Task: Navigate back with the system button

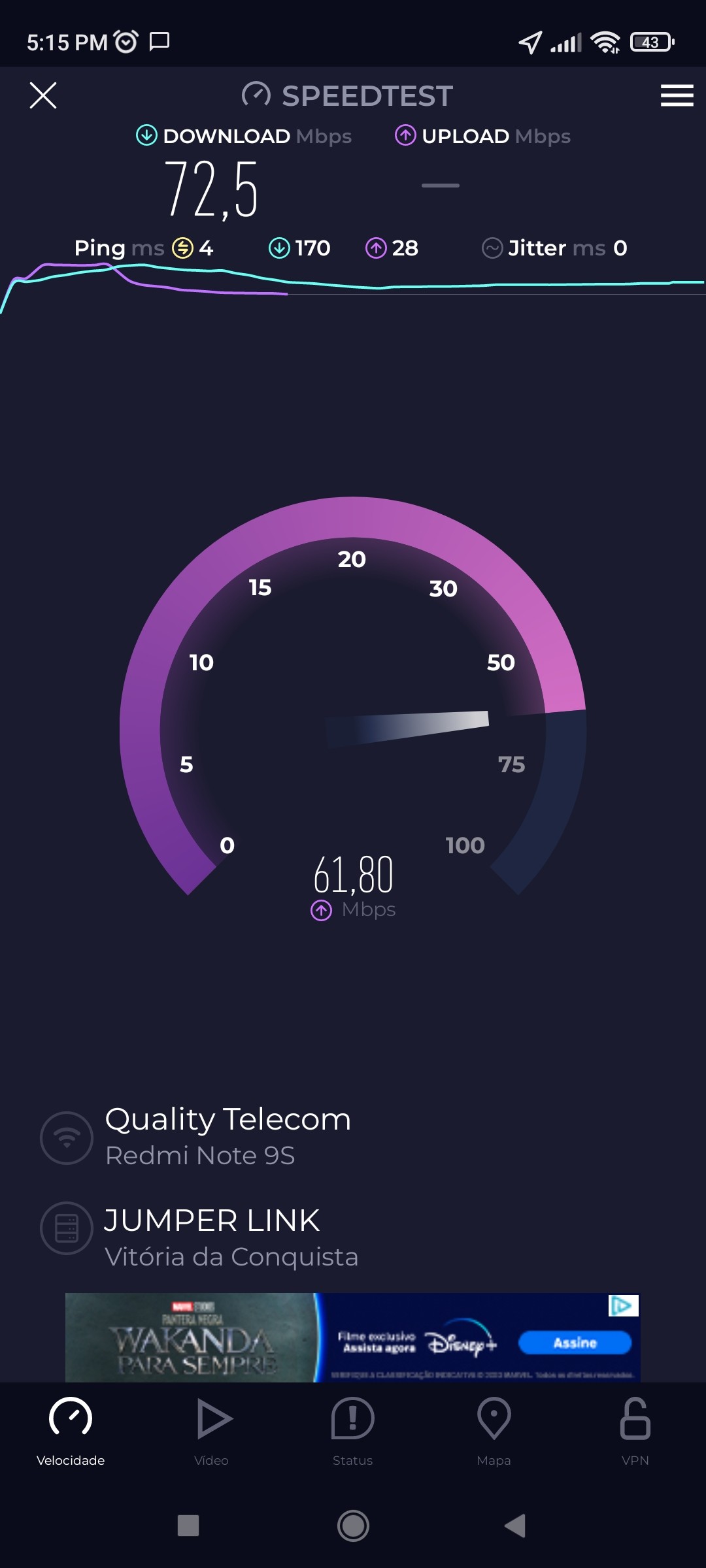Action: 516,1526
